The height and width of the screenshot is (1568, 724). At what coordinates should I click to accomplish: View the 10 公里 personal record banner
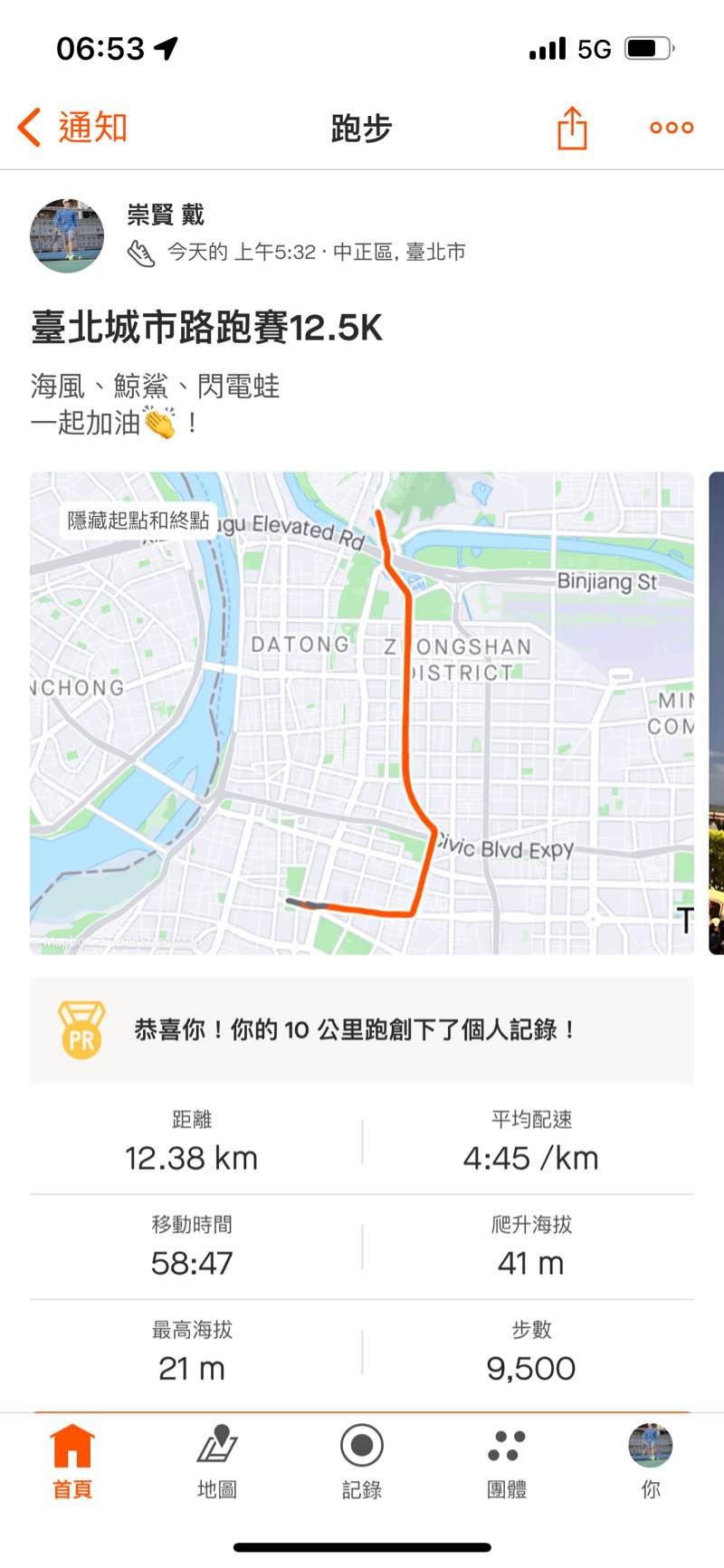pos(362,1029)
